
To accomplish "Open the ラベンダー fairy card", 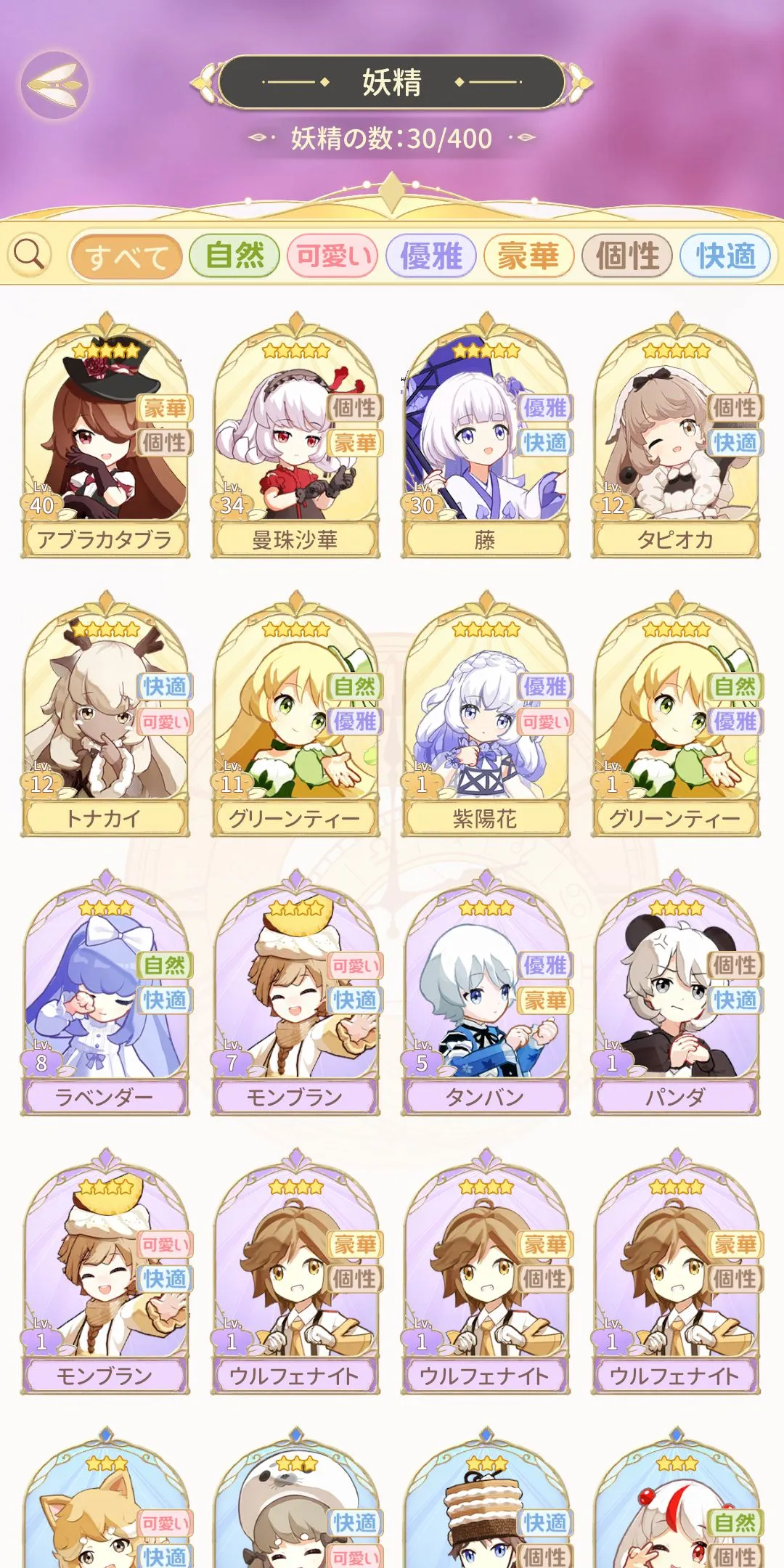I will click(106, 1000).
